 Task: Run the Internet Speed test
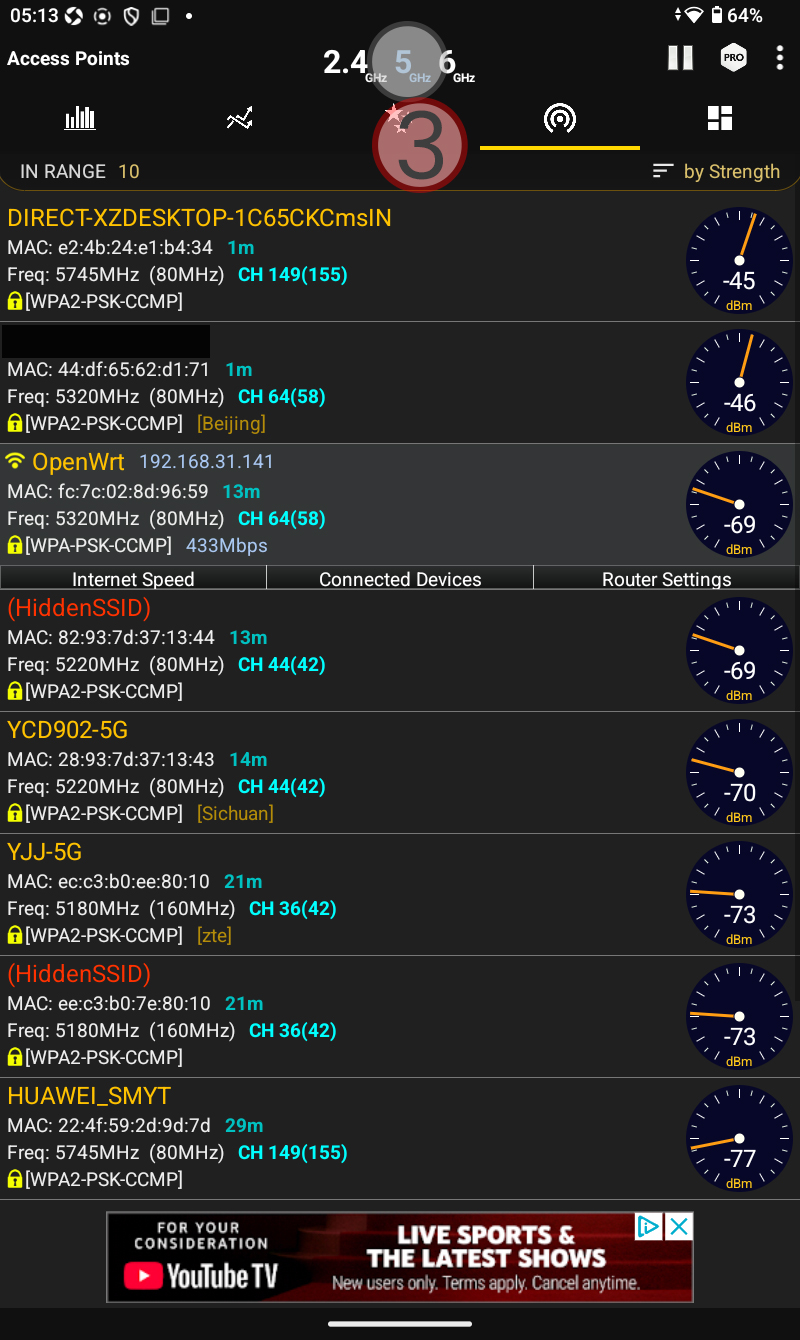(x=133, y=579)
